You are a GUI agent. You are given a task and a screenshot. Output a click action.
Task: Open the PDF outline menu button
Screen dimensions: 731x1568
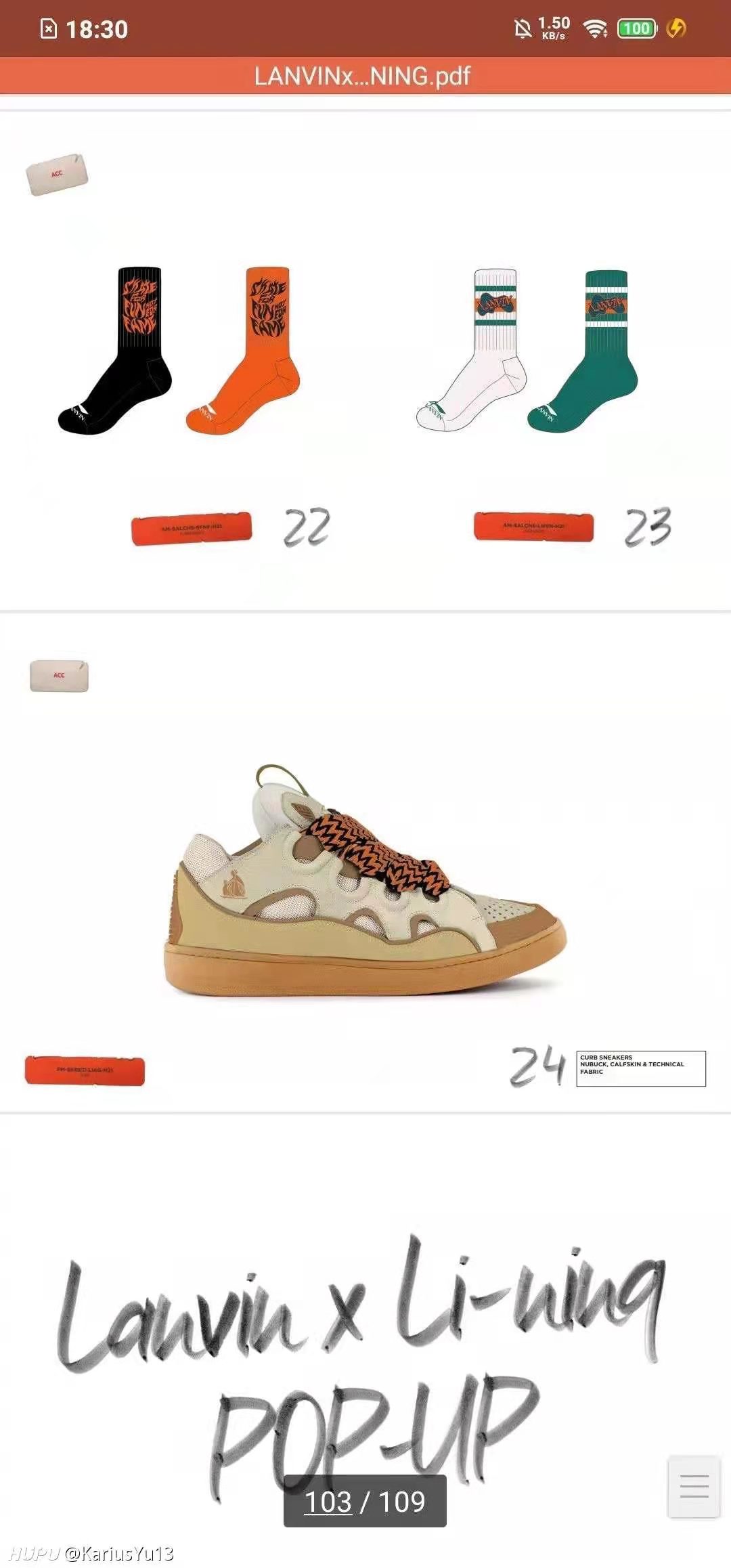(693, 1486)
